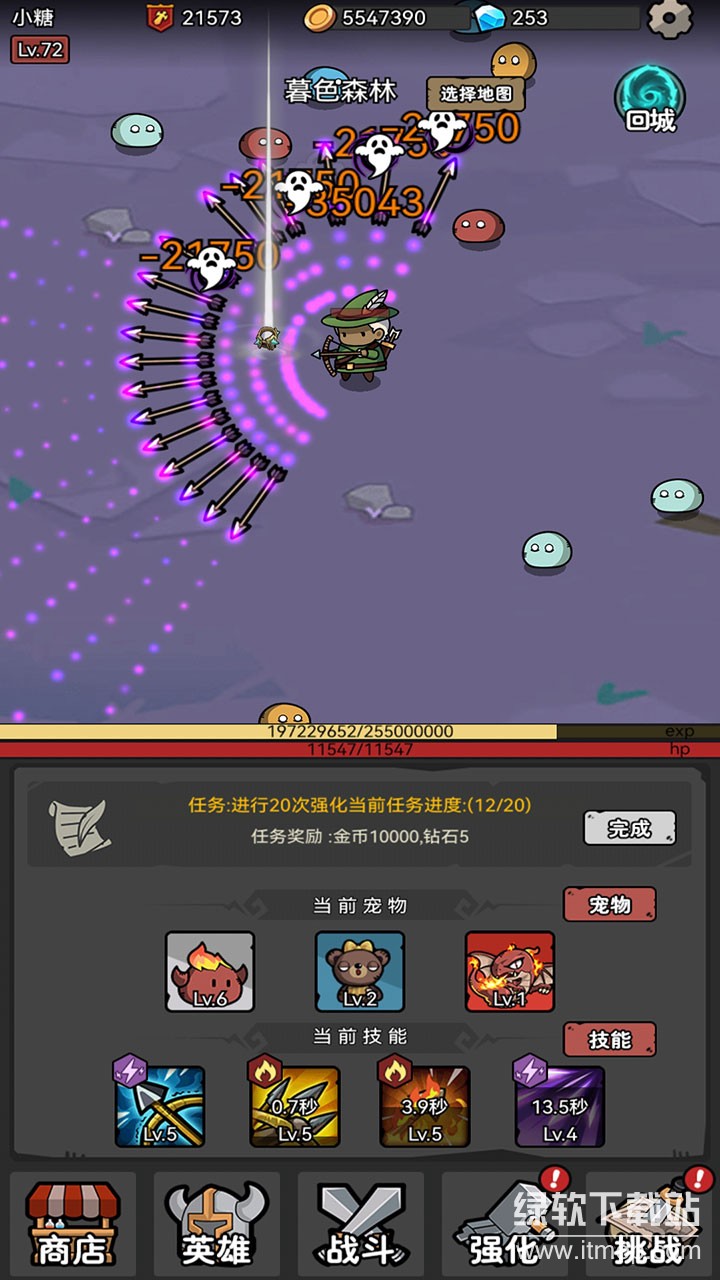720x1280 pixels.
Task: Open the 技能 skills menu
Action: tap(609, 1039)
